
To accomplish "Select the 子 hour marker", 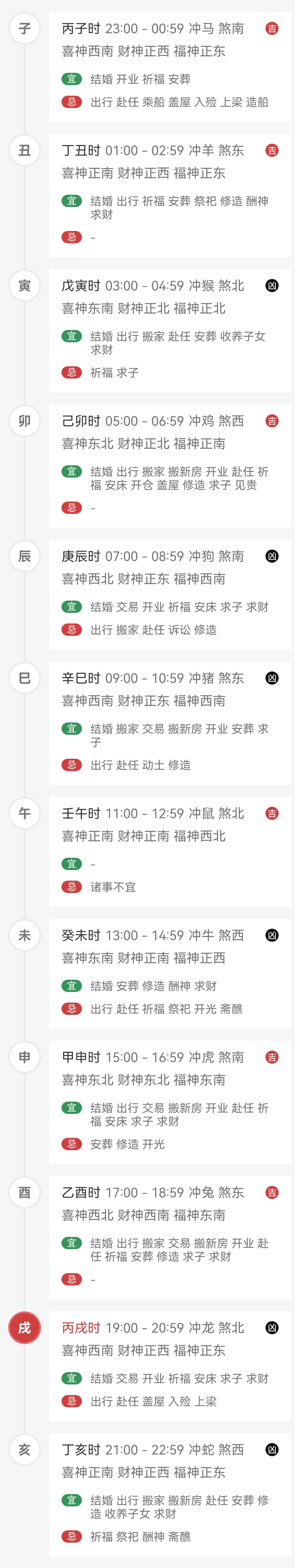I will (24, 29).
